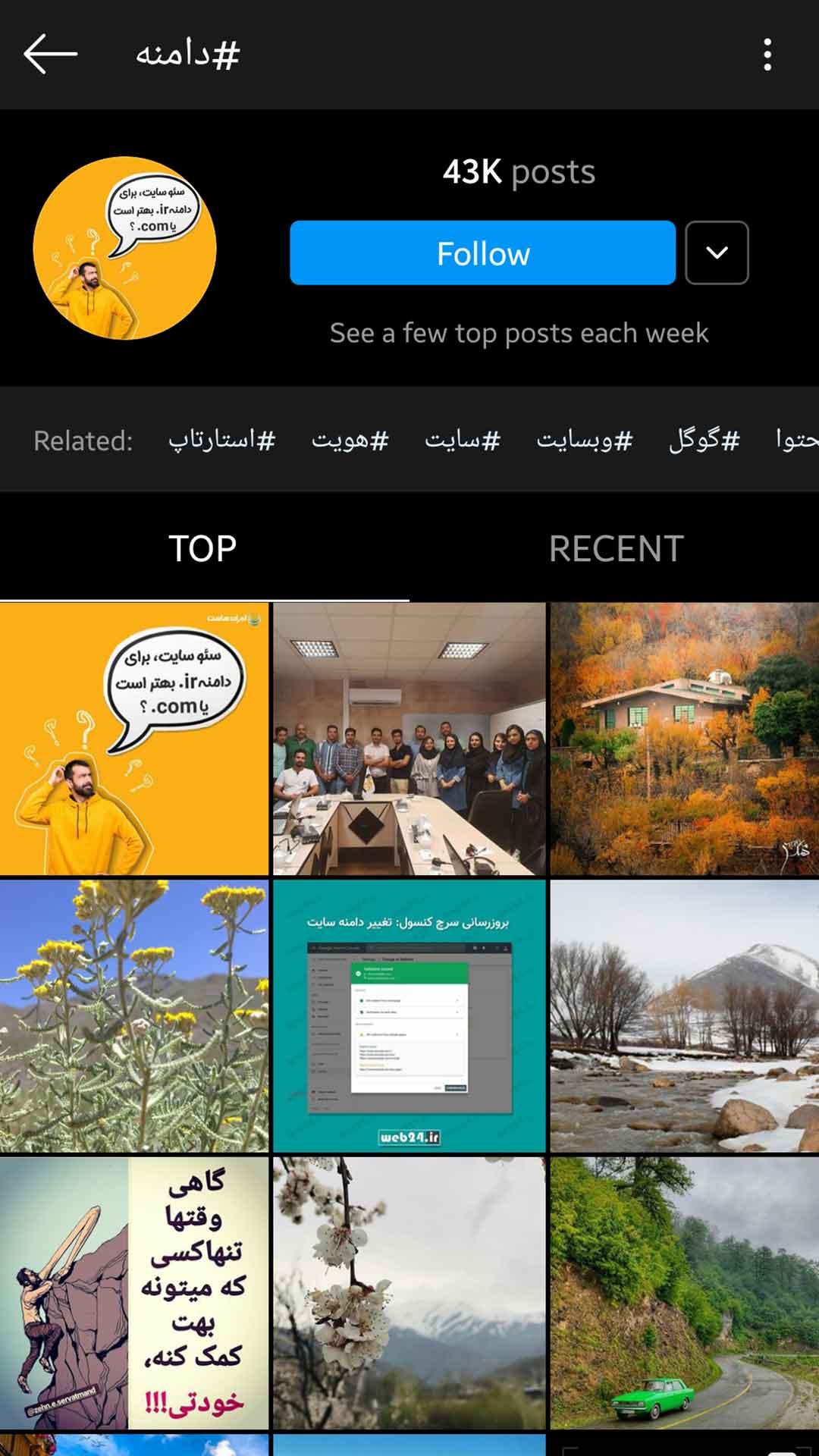View the white blossom branch post
Image resolution: width=819 pixels, height=1456 pixels.
(409, 1293)
